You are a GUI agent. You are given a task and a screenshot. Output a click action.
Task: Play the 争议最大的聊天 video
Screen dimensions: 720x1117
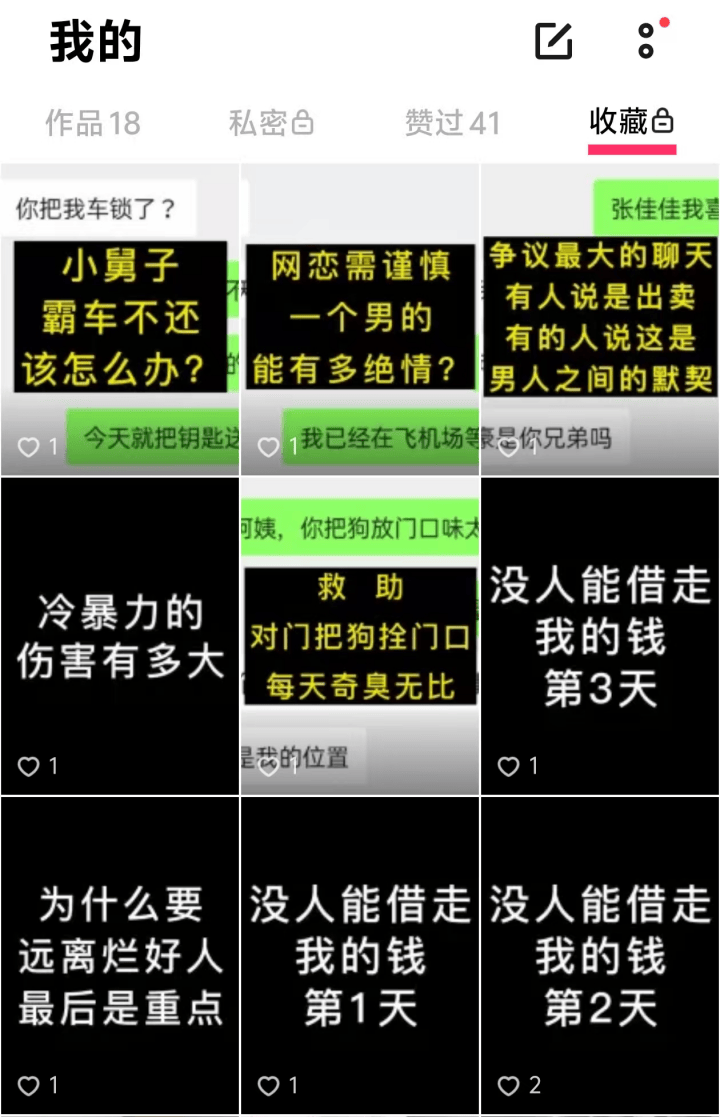(x=600, y=318)
